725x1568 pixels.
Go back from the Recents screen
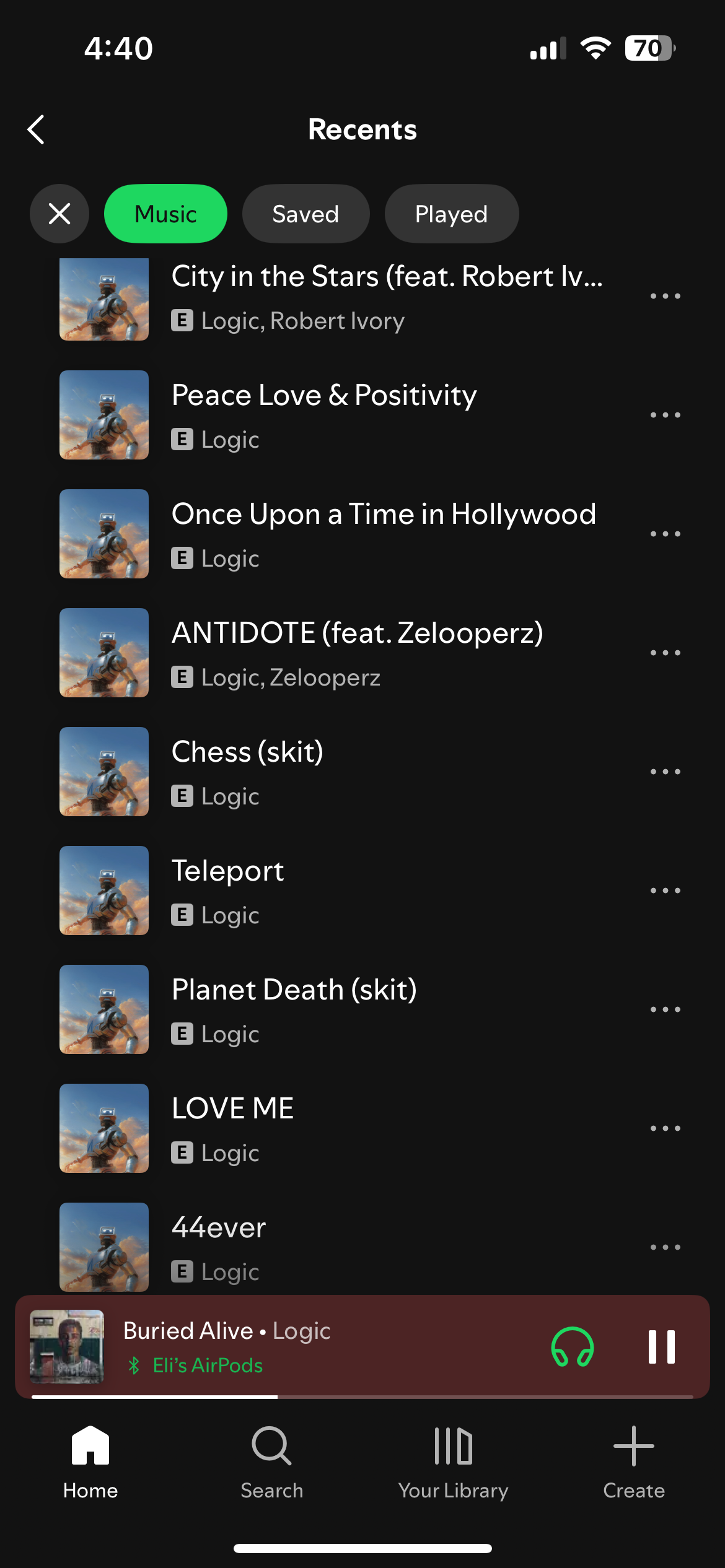37,129
